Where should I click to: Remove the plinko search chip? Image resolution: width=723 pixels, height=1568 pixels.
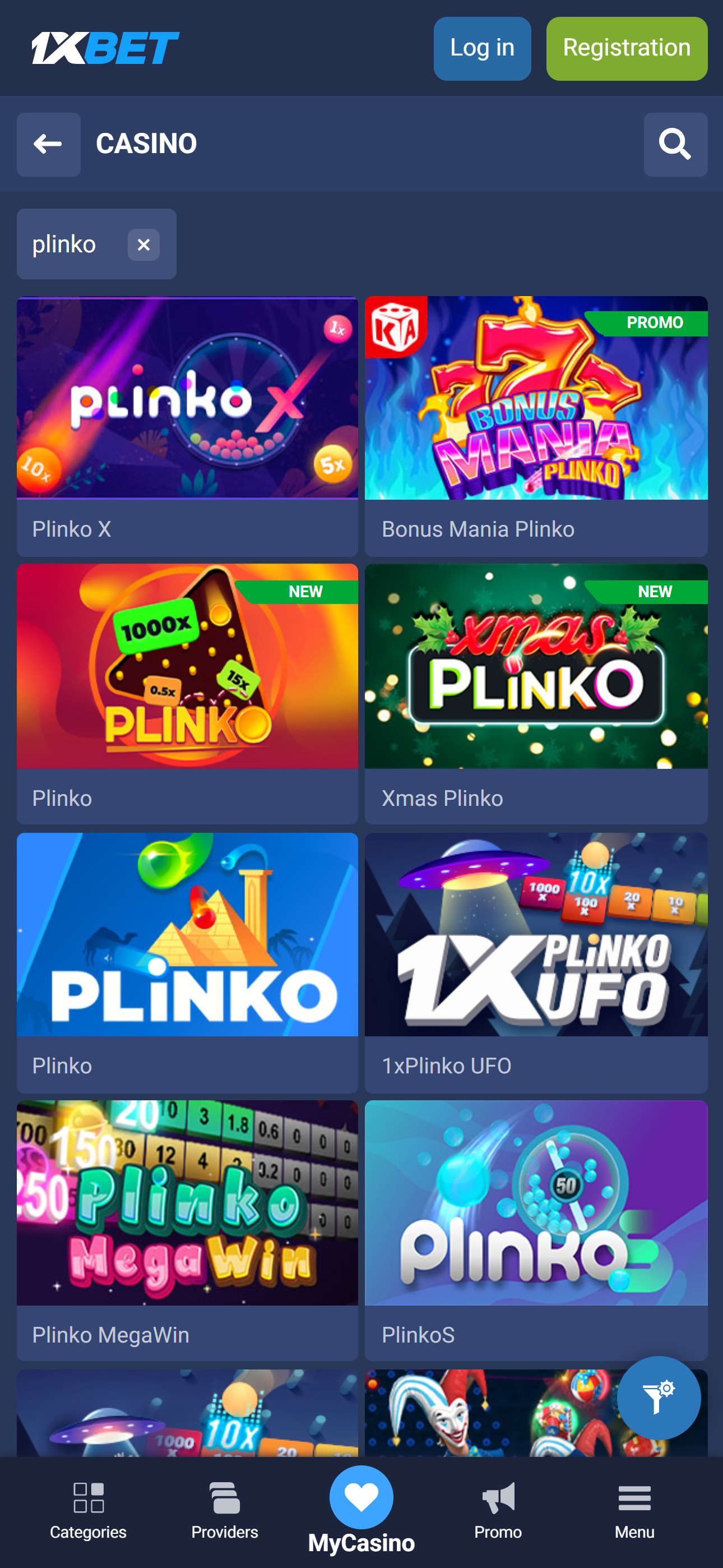point(143,245)
